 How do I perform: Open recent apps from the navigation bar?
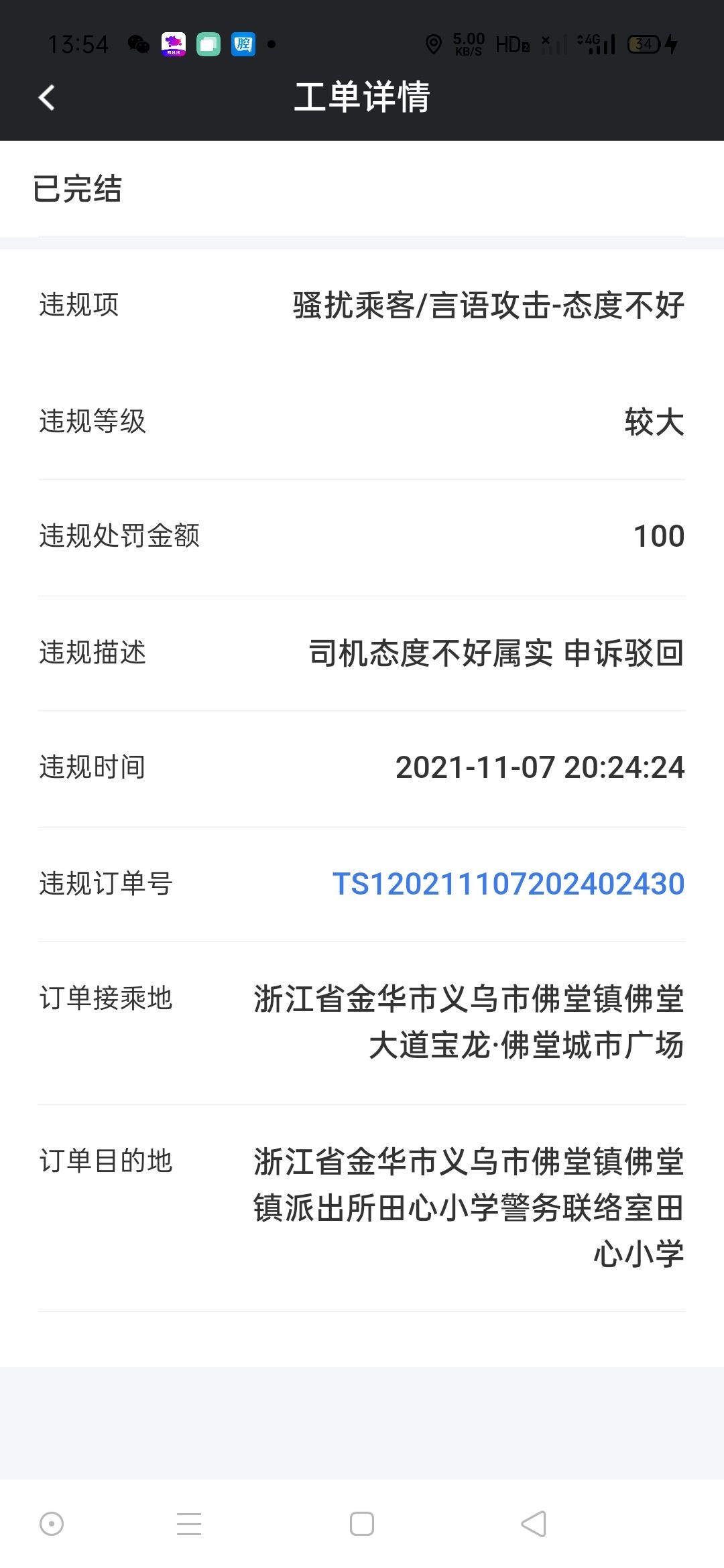pyautogui.click(x=189, y=1524)
